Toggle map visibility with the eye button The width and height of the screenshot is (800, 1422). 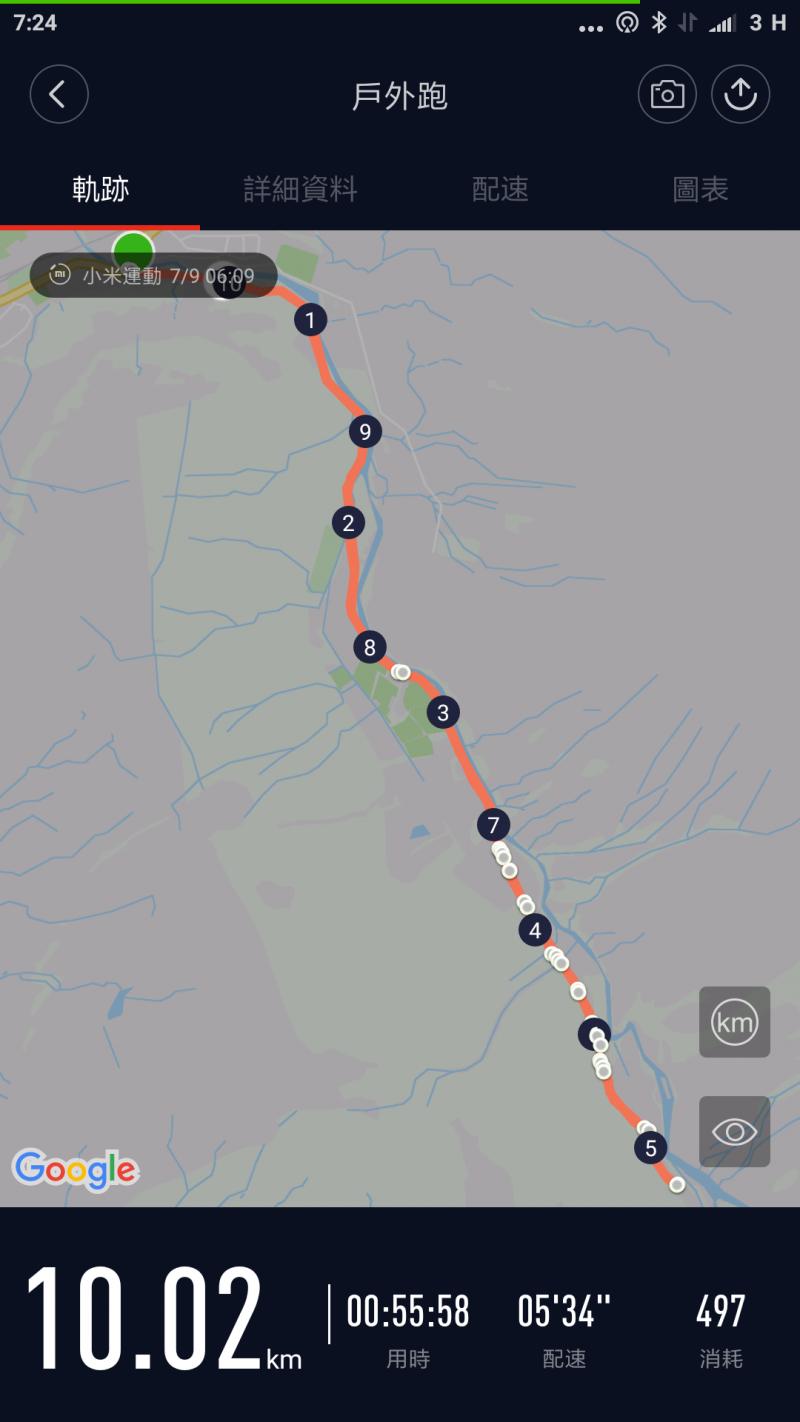[x=734, y=1131]
